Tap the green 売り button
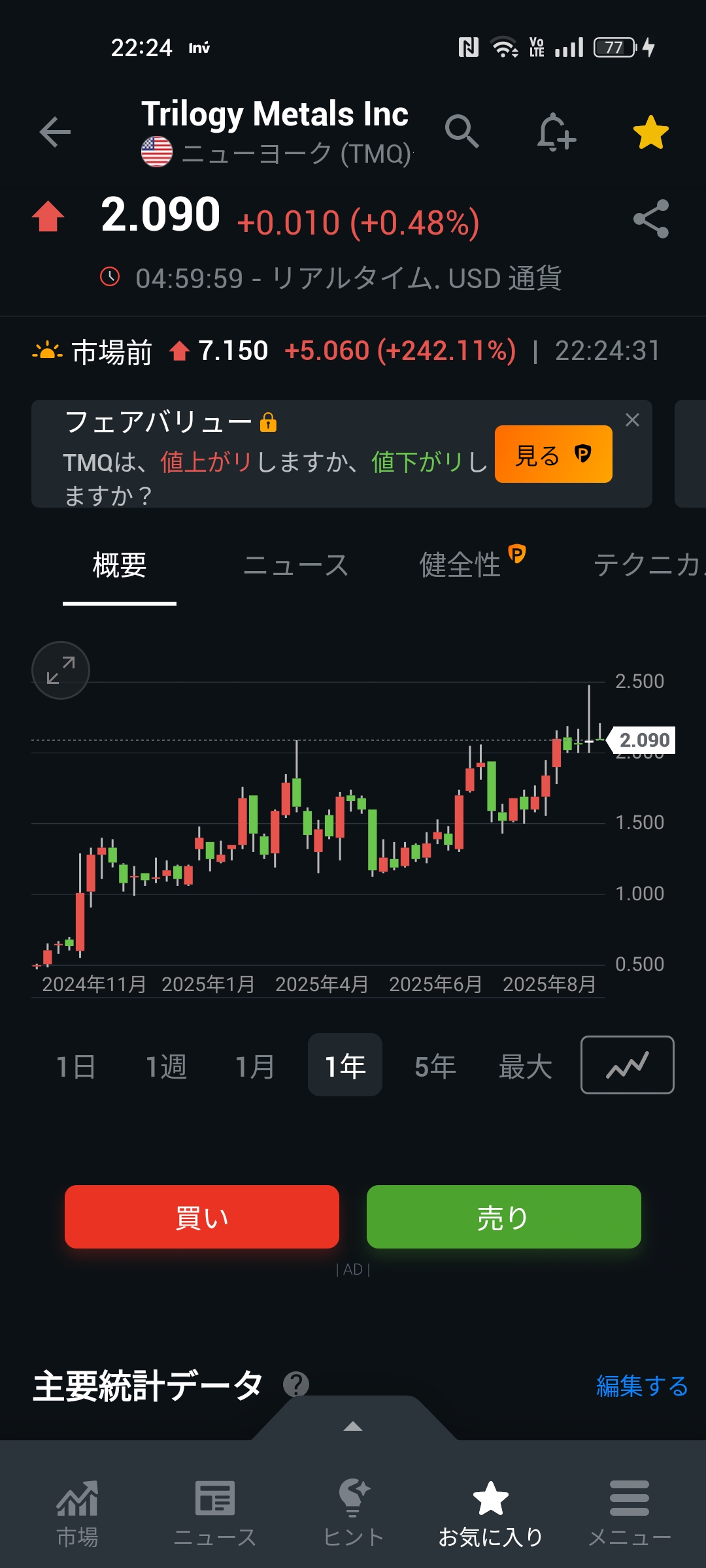 pos(503,1217)
